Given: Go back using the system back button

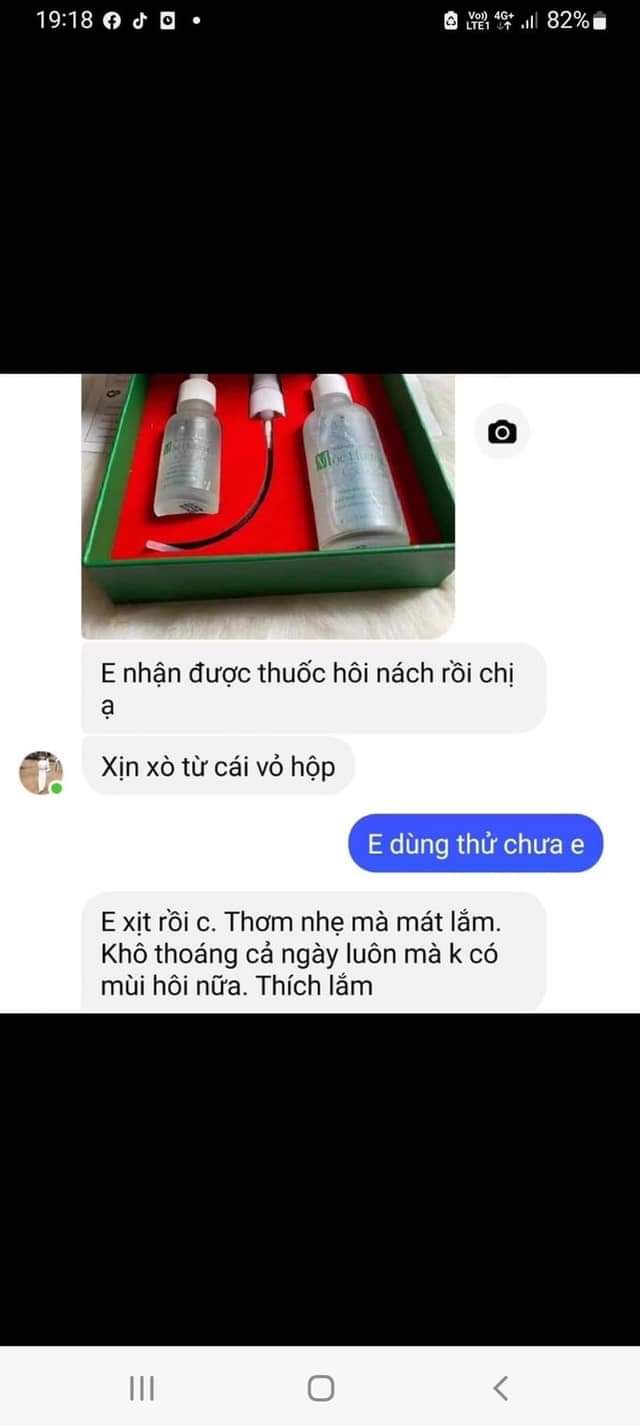Looking at the screenshot, I should pos(501,1387).
